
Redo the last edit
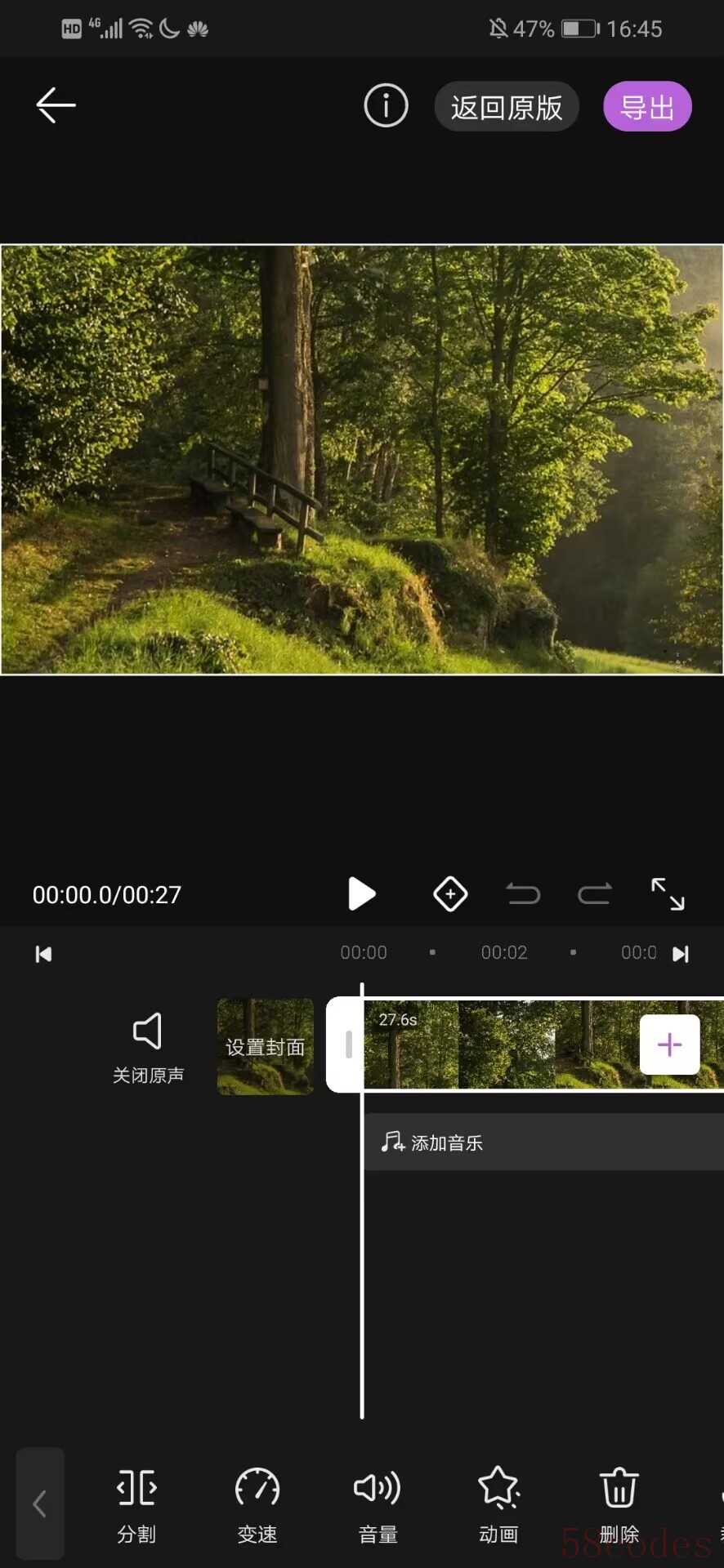point(594,894)
